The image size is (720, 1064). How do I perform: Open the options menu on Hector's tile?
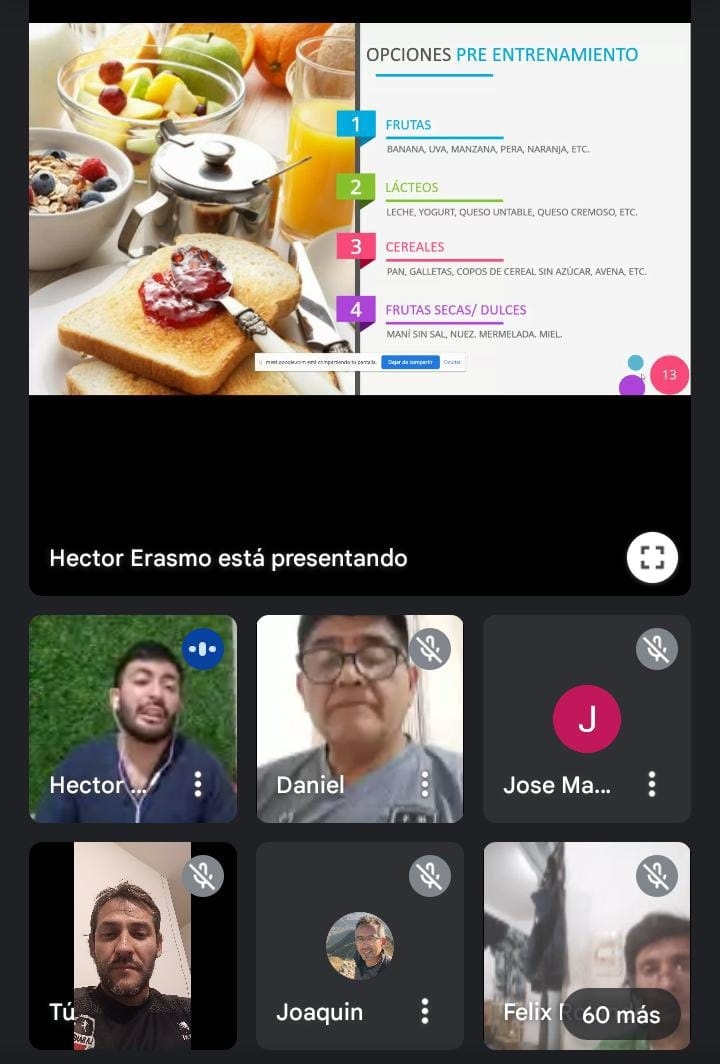[x=198, y=784]
